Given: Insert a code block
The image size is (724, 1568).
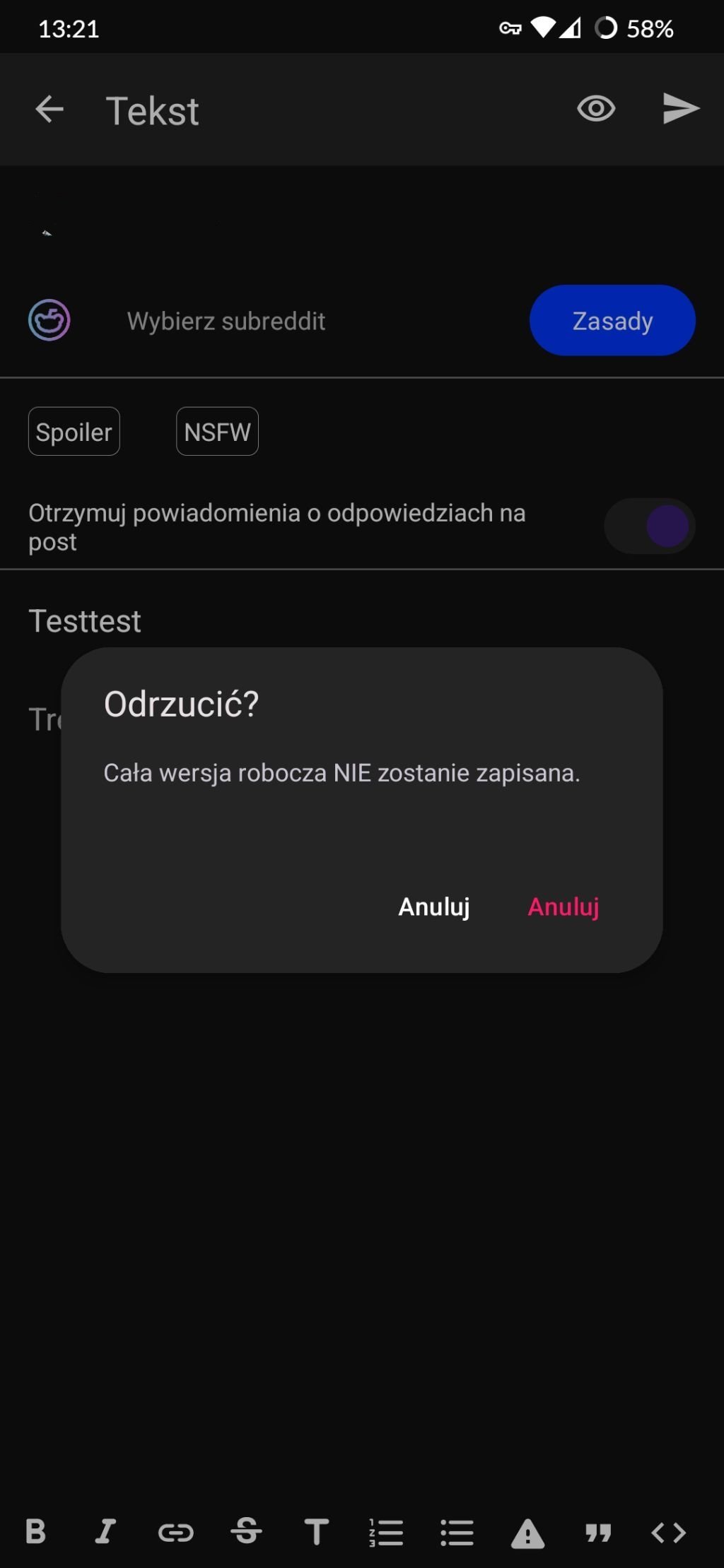Looking at the screenshot, I should pyautogui.click(x=668, y=1532).
